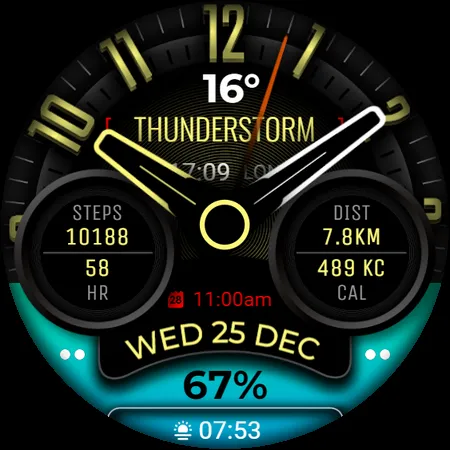Open the 58 HR heart rate complication
Viewport: 450px width, 450px height.
tap(97, 280)
